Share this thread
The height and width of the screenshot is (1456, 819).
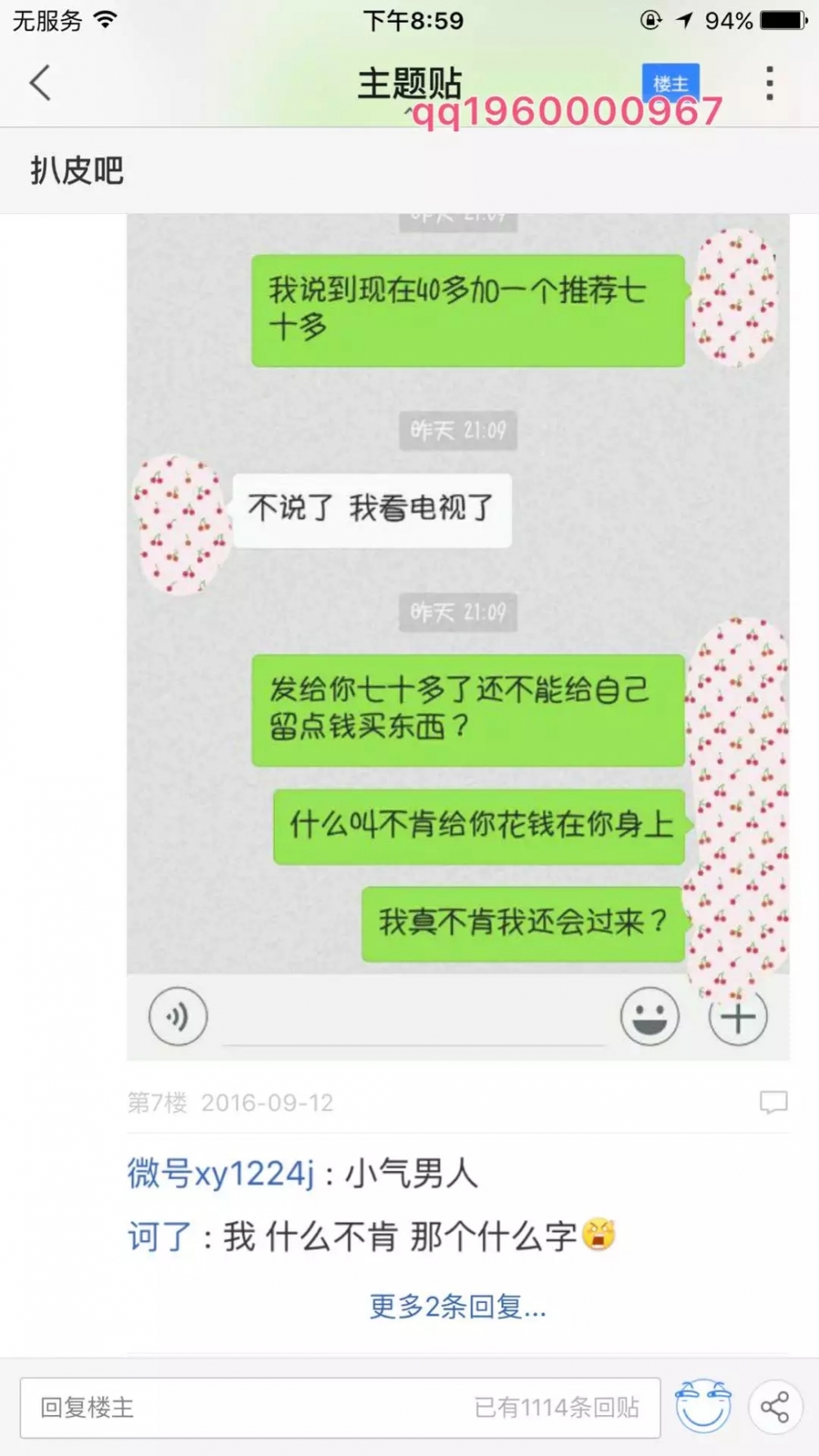click(775, 1407)
